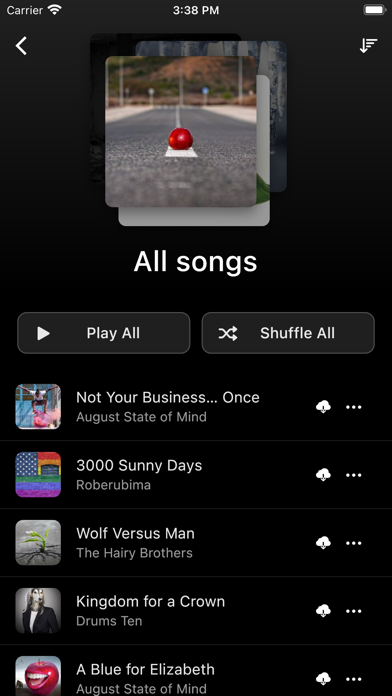The height and width of the screenshot is (696, 392).
Task: Select the Wolf Versus Man song row
Action: pyautogui.click(x=196, y=542)
